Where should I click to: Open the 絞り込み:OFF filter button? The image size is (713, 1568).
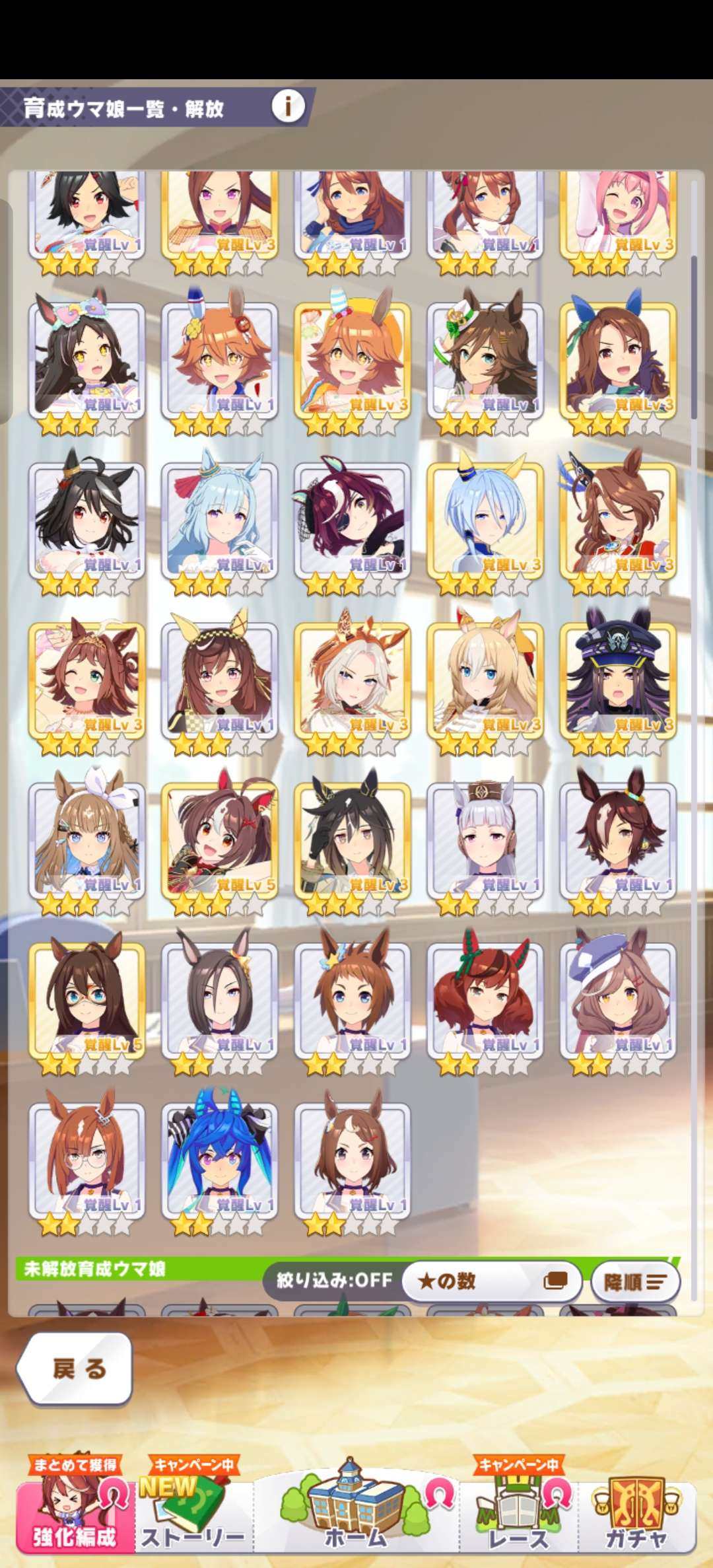coord(333,1281)
